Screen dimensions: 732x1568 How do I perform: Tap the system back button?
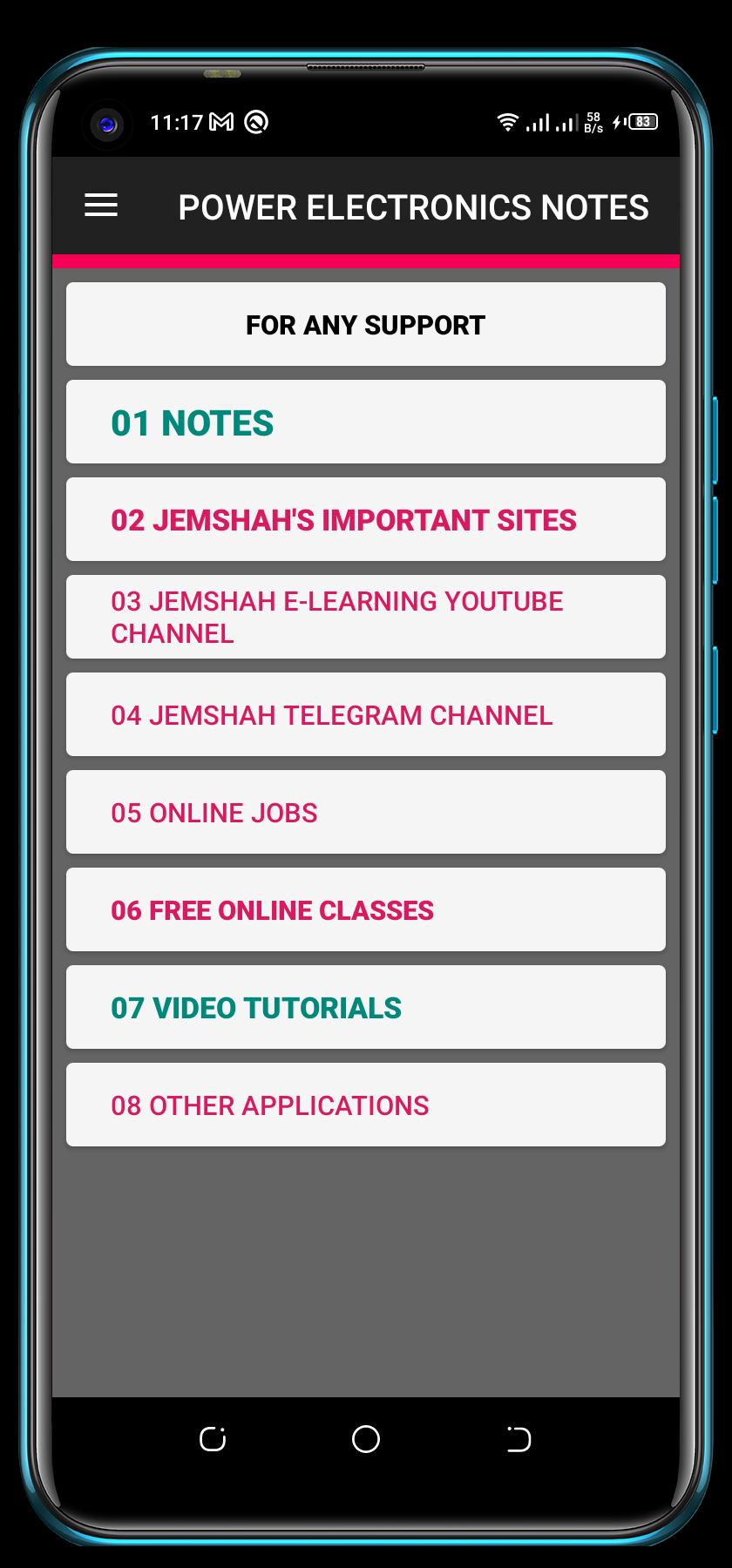[518, 1439]
